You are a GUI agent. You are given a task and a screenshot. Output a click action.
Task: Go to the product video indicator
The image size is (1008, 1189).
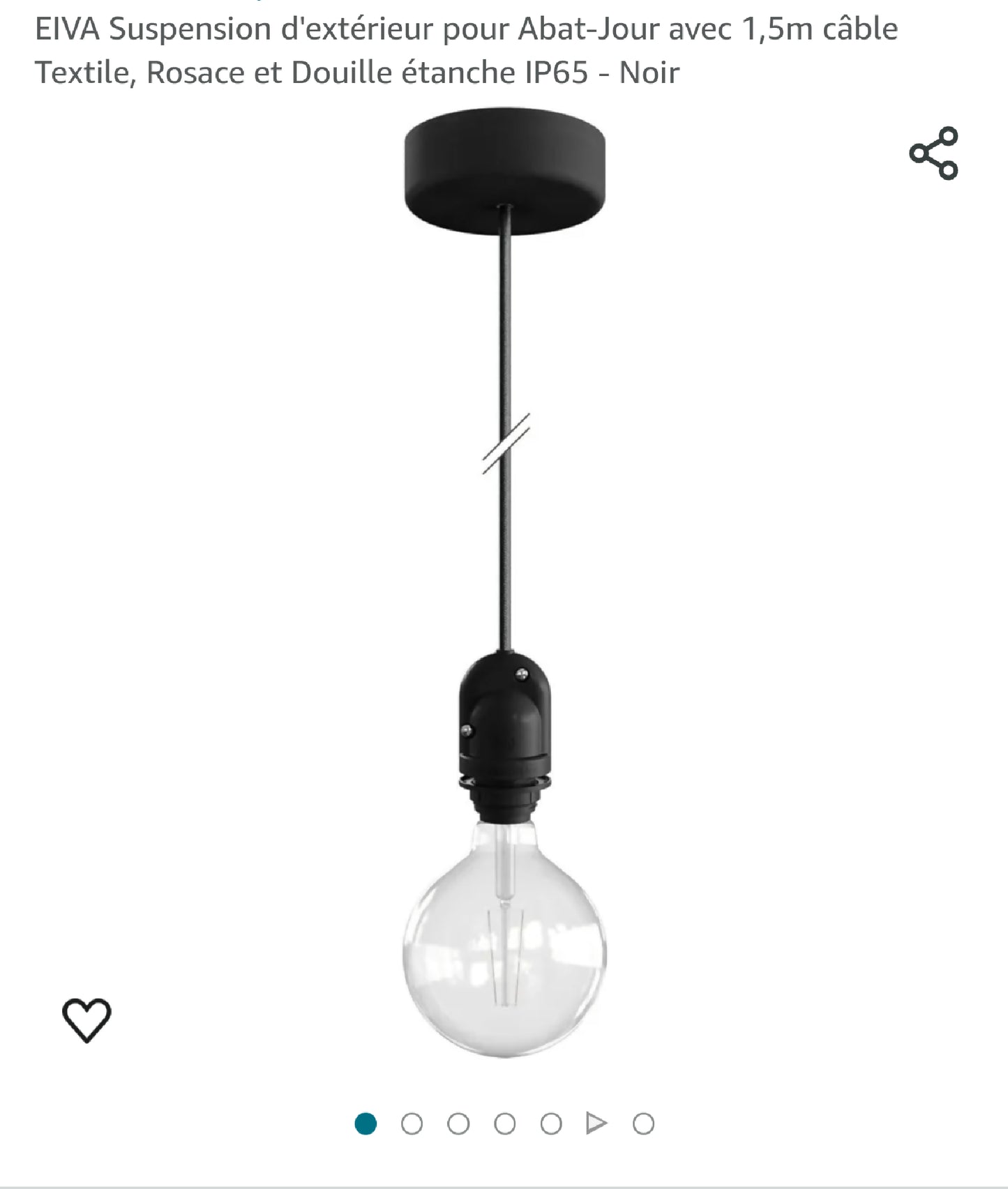(x=596, y=1123)
